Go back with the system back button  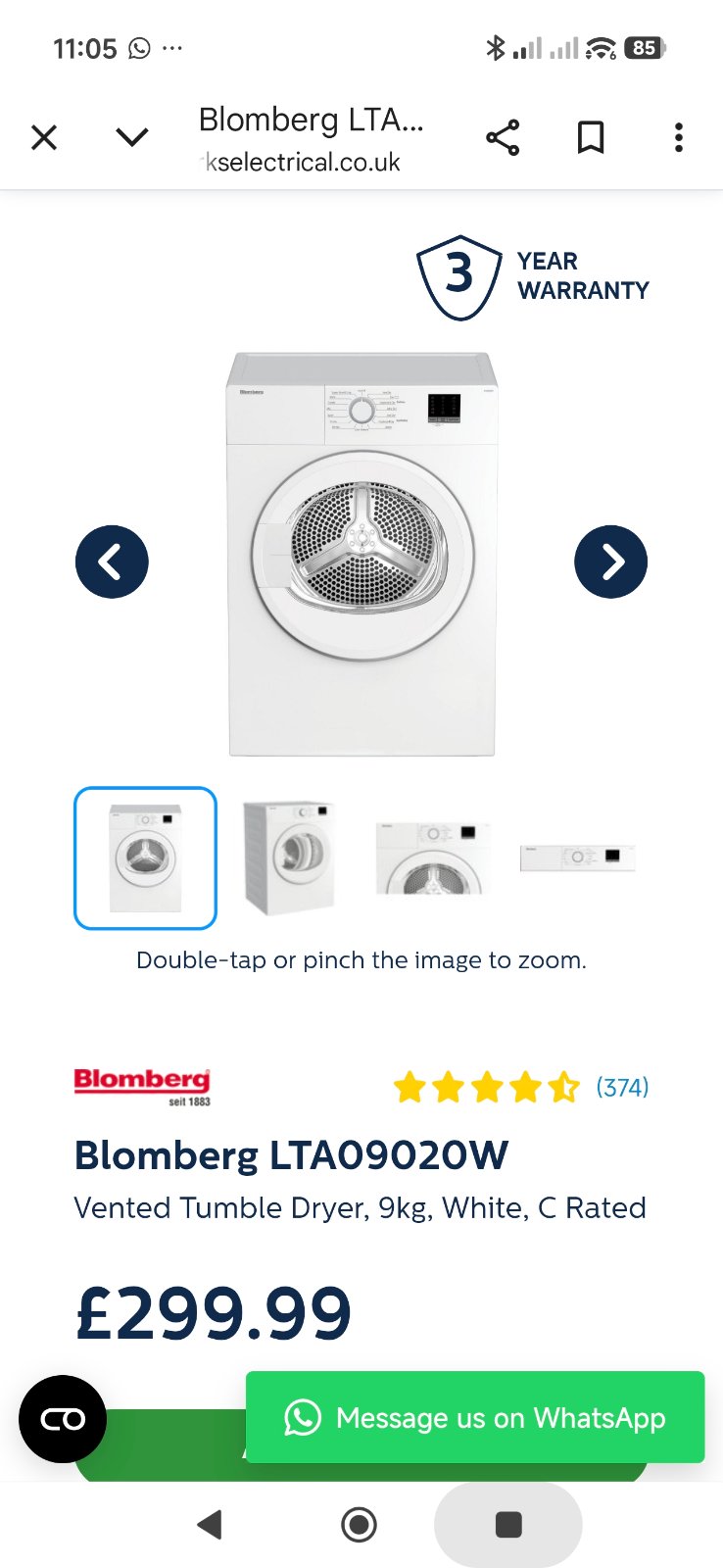point(210,1525)
